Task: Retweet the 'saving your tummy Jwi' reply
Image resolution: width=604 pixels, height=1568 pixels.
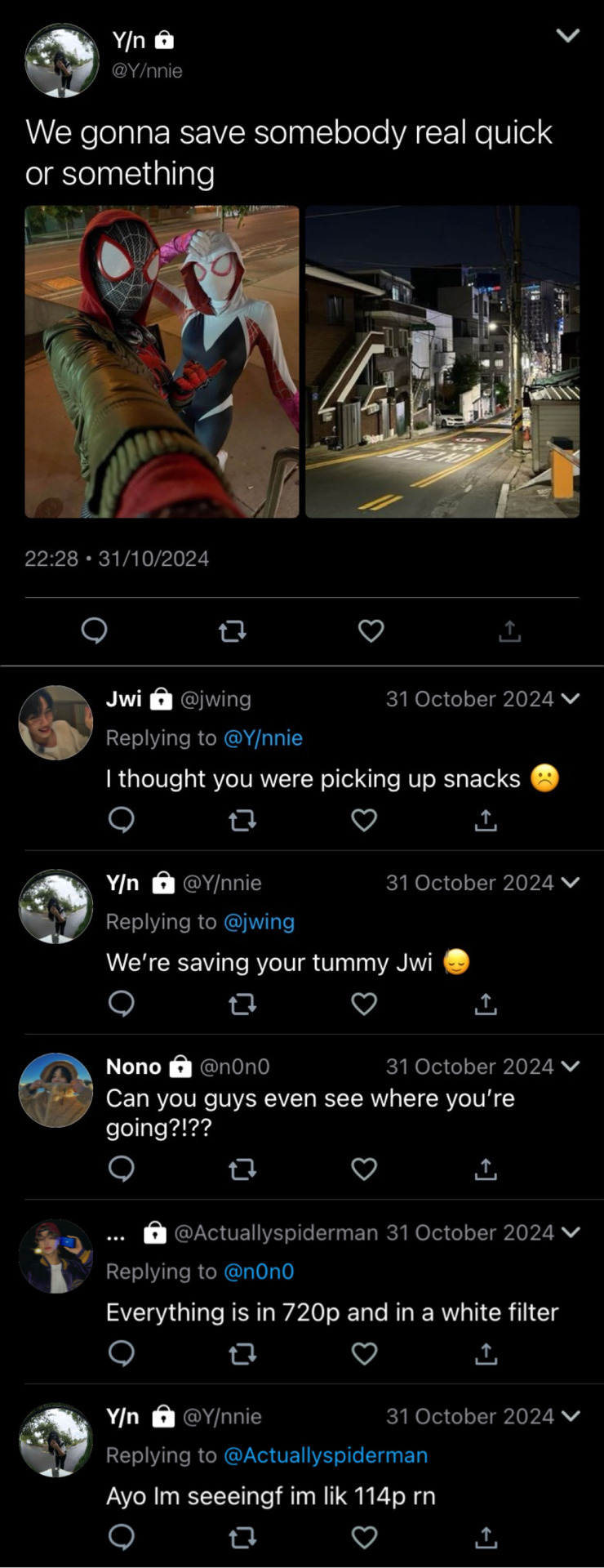Action: 242,1004
